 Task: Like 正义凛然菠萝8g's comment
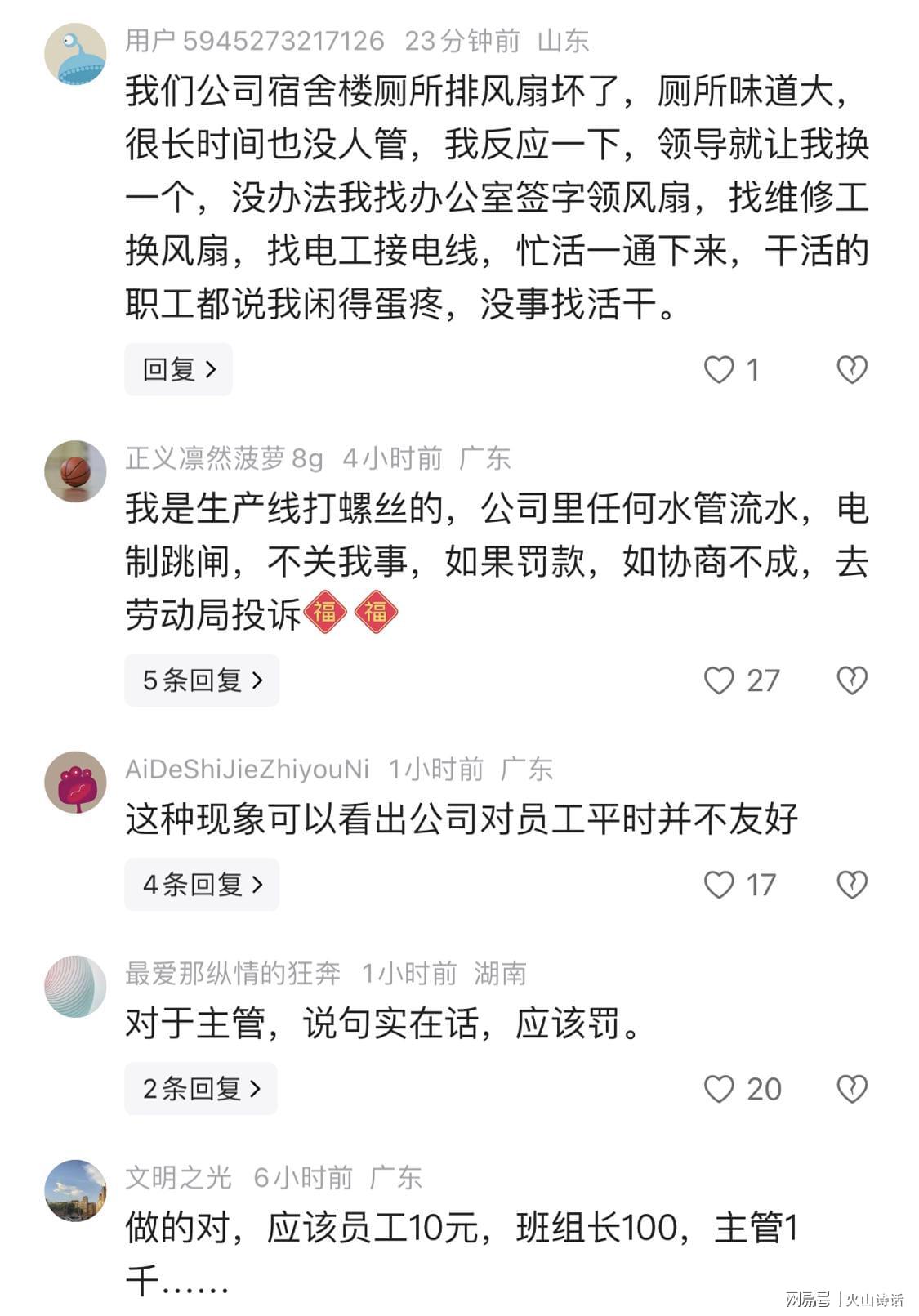[719, 680]
